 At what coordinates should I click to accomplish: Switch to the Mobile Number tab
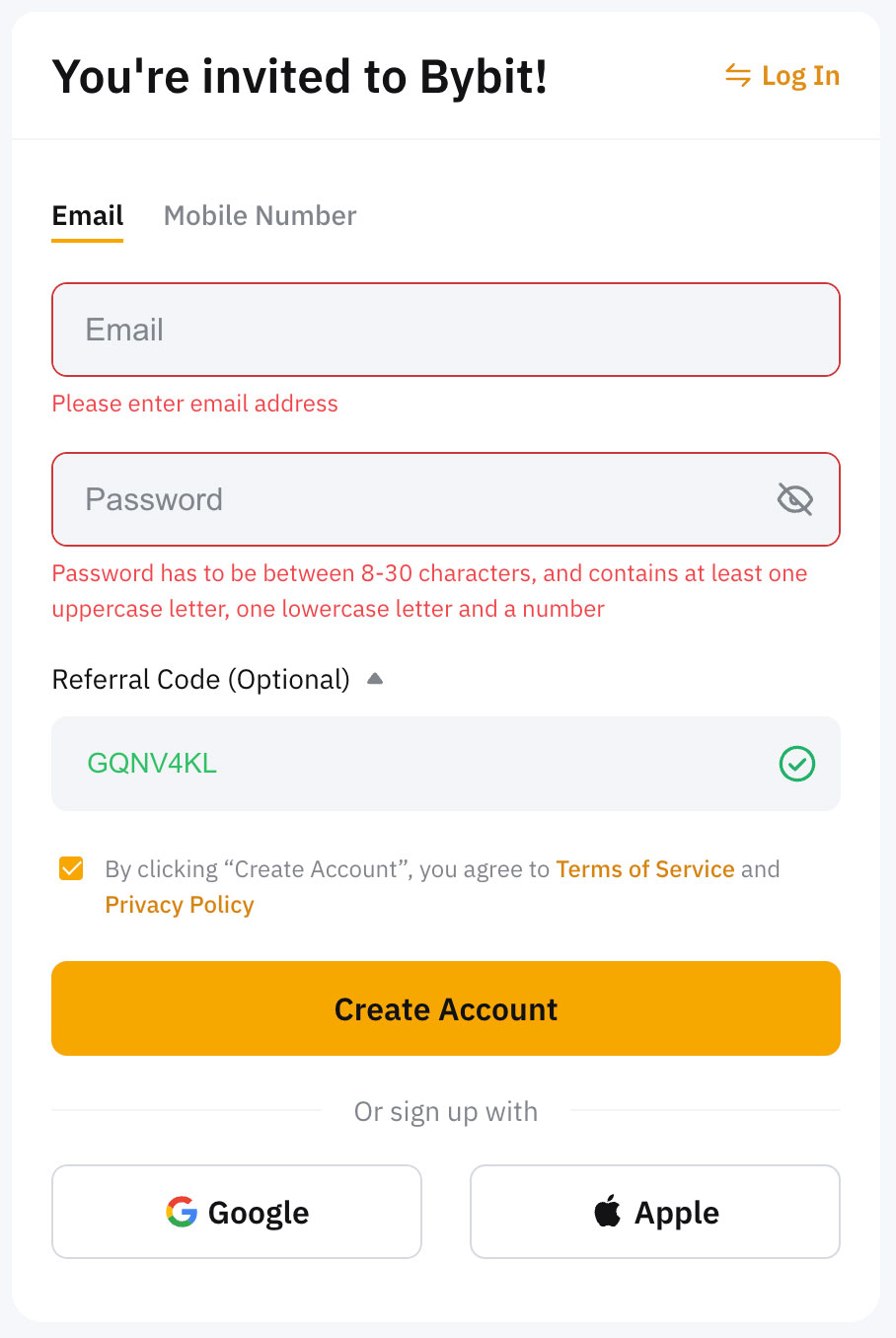tap(260, 216)
